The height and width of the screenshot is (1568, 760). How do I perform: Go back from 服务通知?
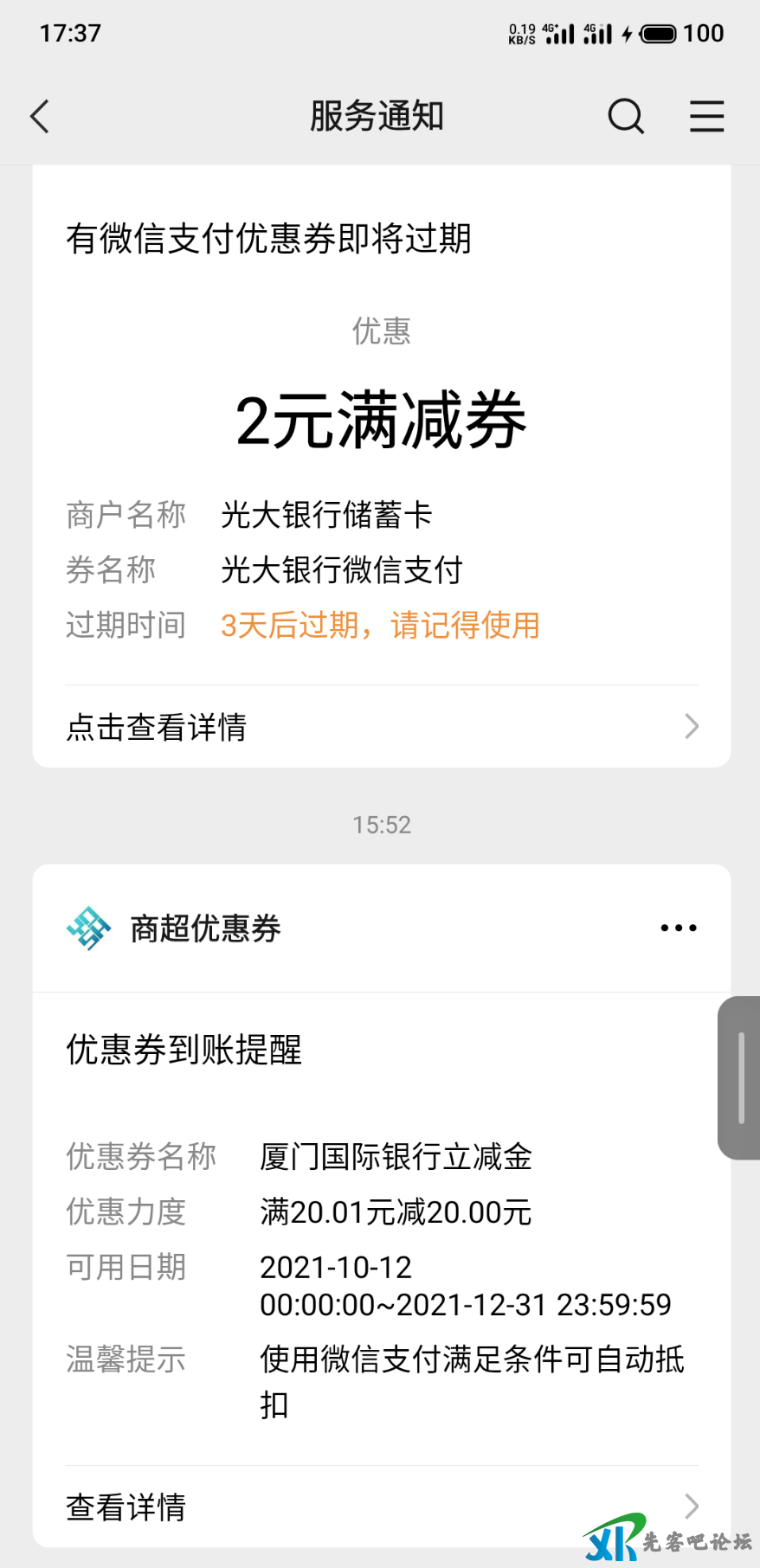pos(40,116)
